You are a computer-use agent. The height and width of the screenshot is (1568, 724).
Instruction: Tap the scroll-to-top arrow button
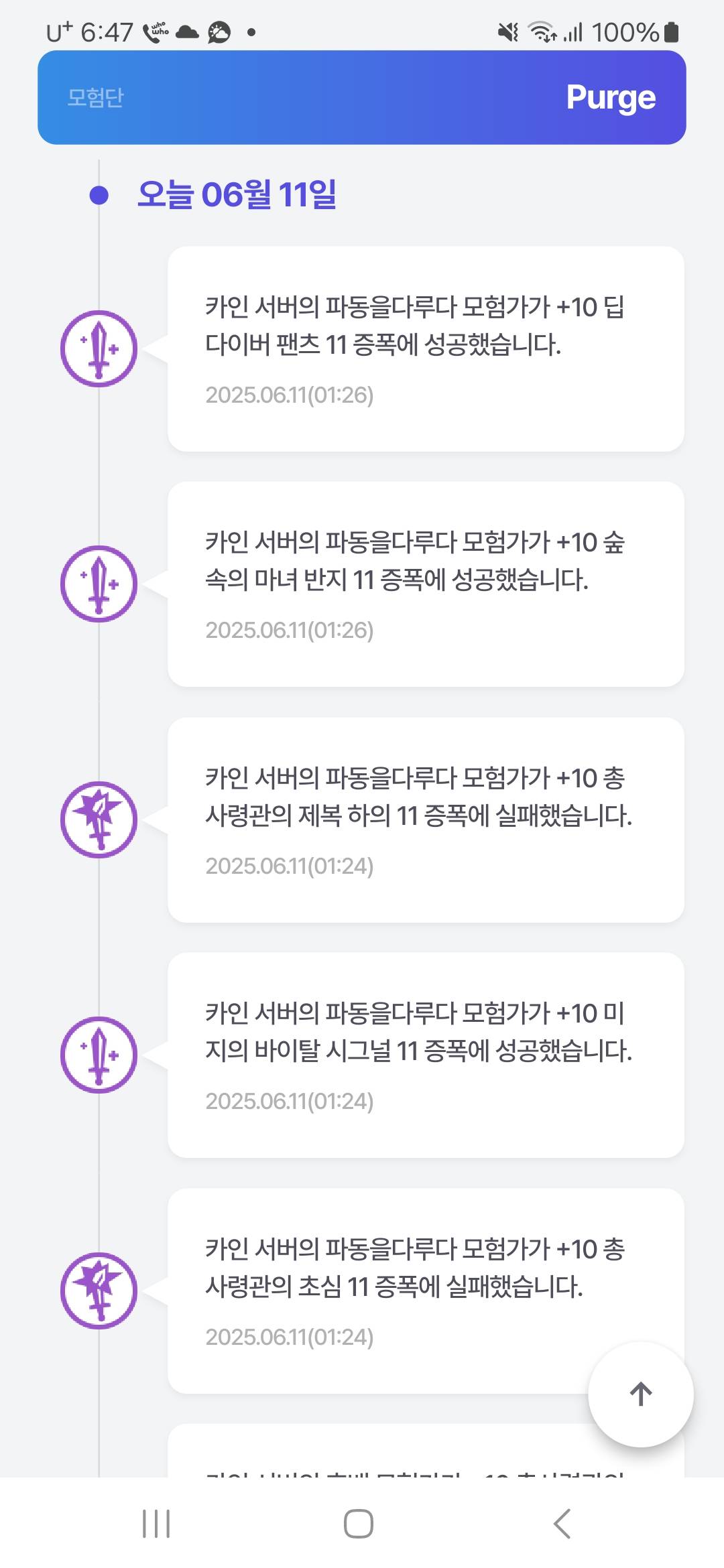pos(640,1394)
